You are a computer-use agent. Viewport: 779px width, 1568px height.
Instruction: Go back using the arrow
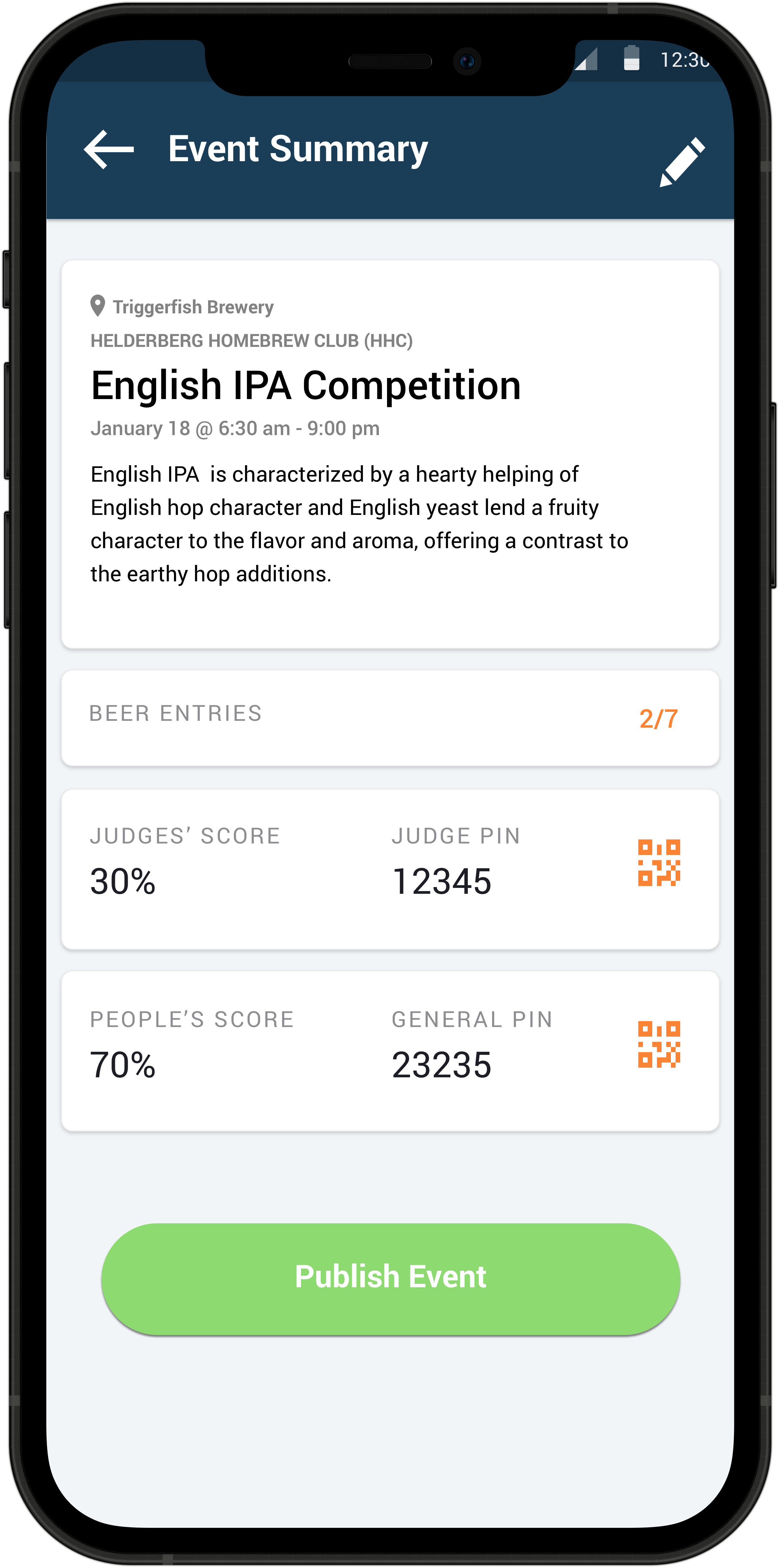click(x=109, y=149)
